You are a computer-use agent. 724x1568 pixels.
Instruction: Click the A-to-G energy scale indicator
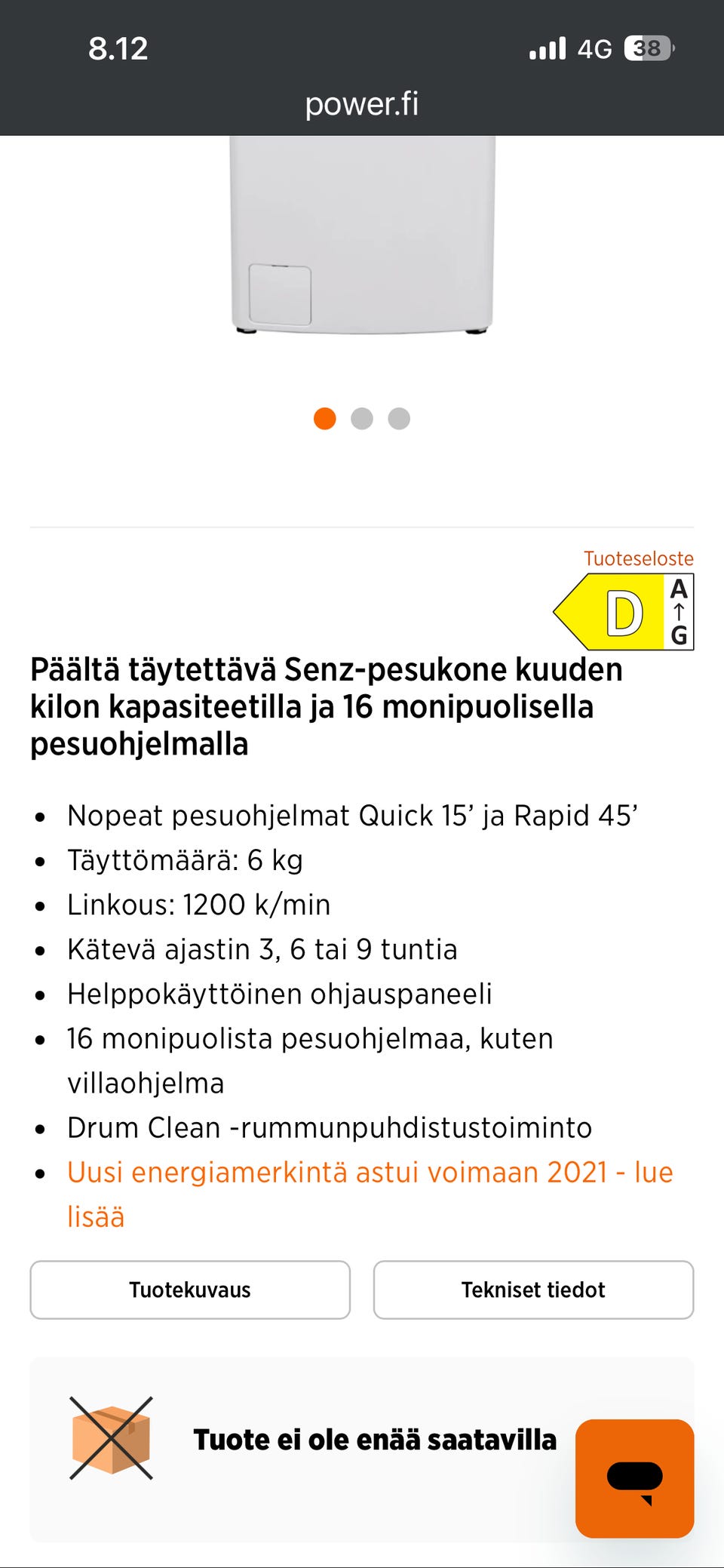(x=678, y=612)
